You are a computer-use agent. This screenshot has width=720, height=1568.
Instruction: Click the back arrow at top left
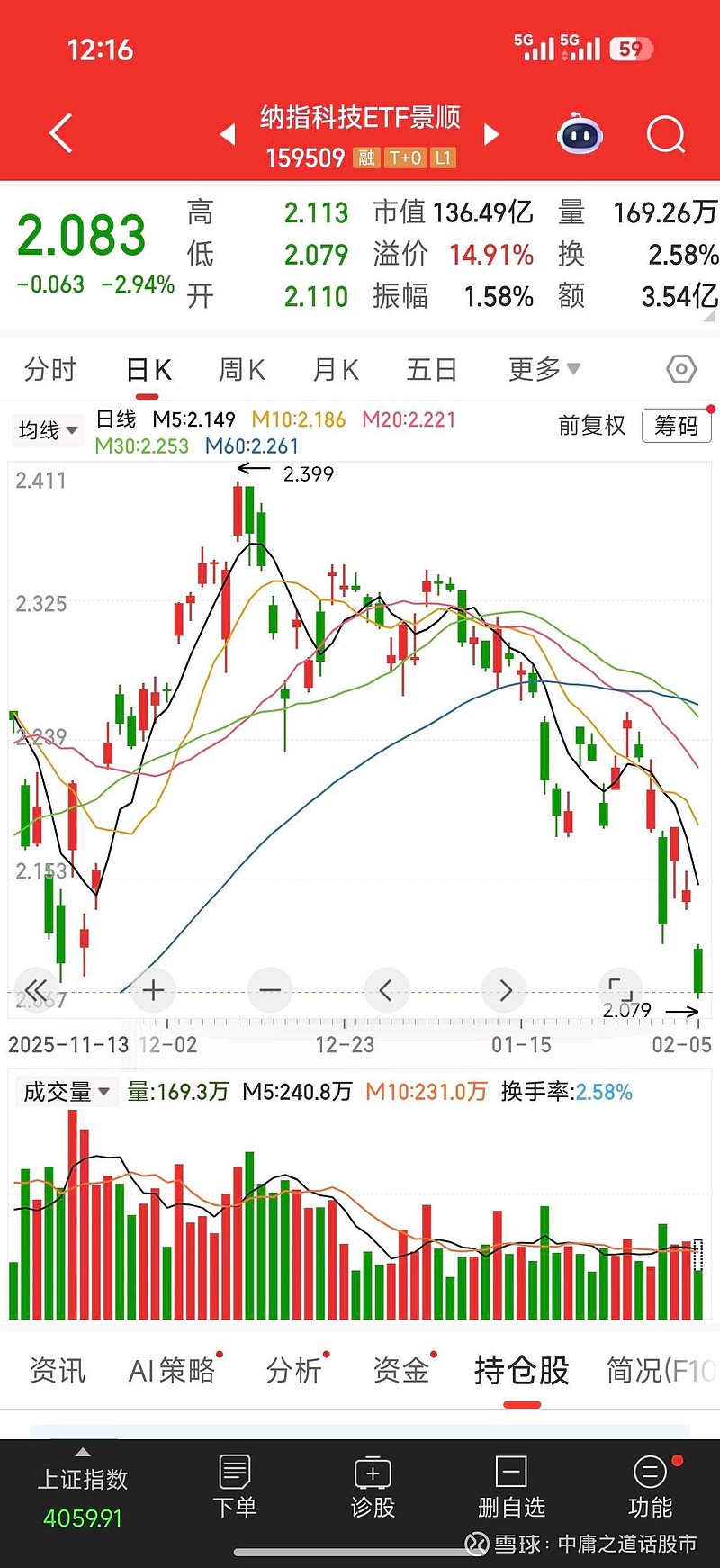[59, 132]
